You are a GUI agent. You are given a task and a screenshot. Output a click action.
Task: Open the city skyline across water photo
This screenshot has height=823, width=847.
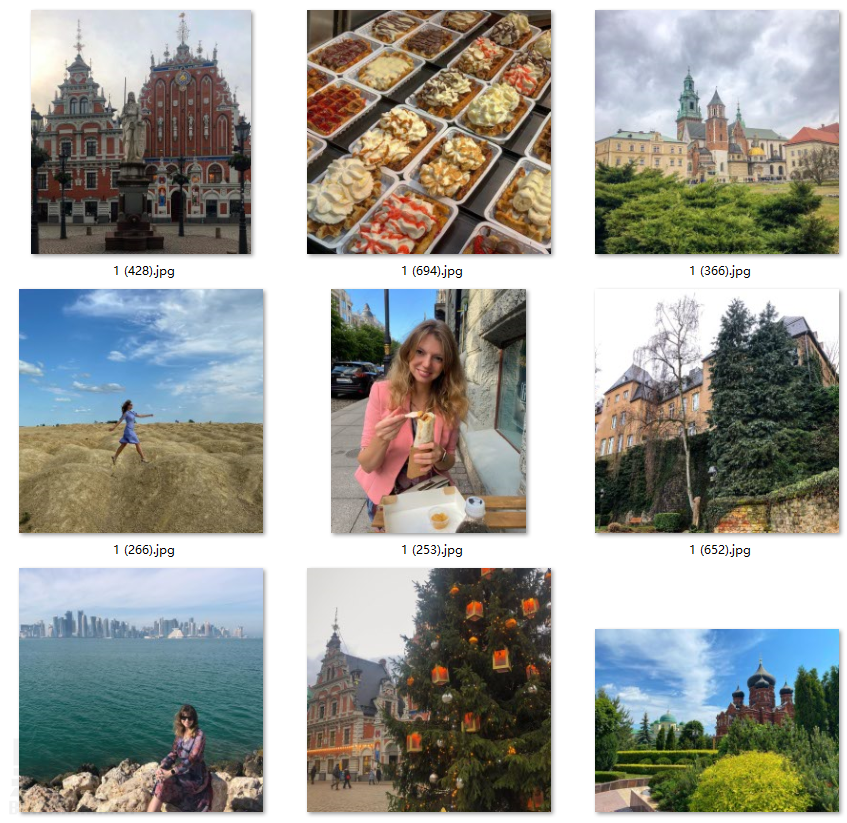point(141,690)
